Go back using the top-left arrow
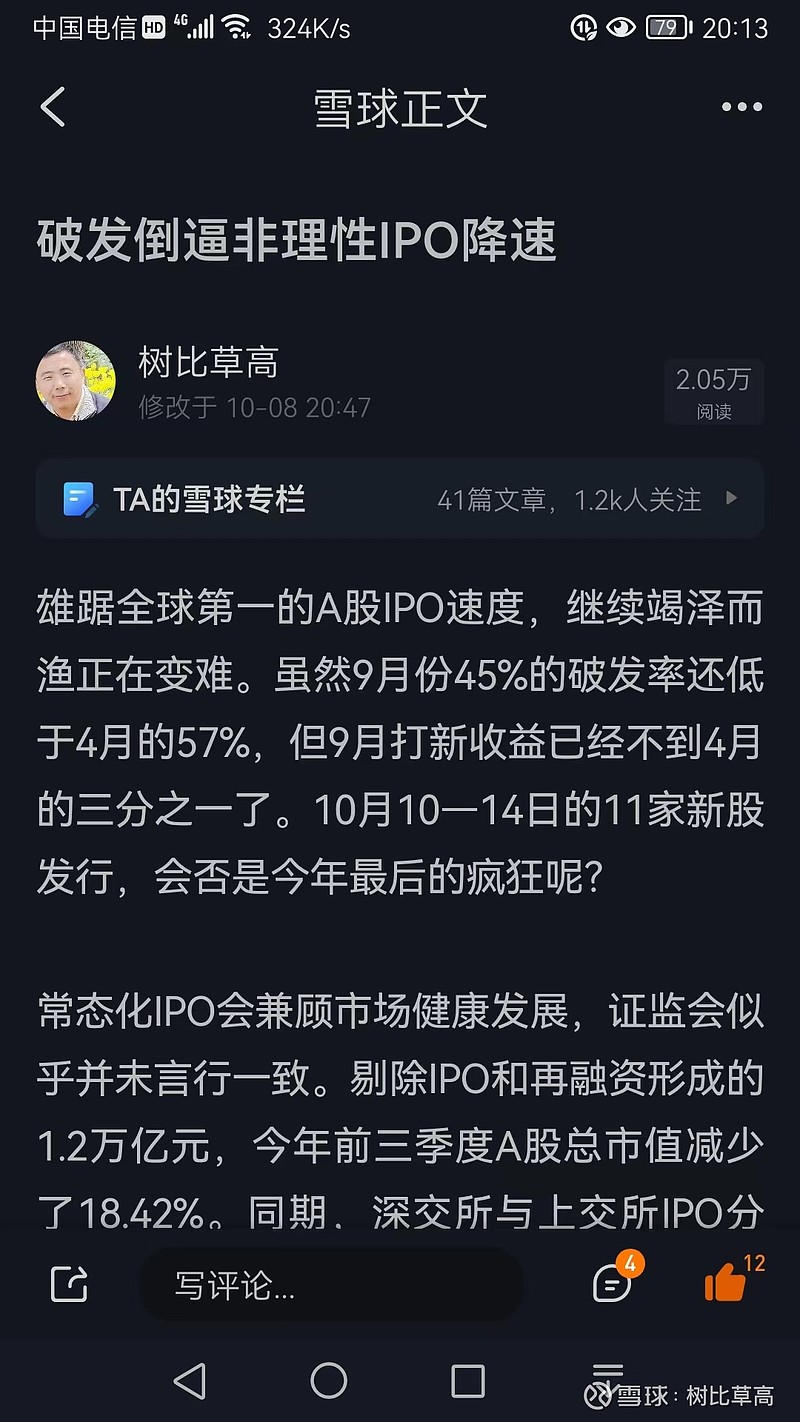 point(53,107)
